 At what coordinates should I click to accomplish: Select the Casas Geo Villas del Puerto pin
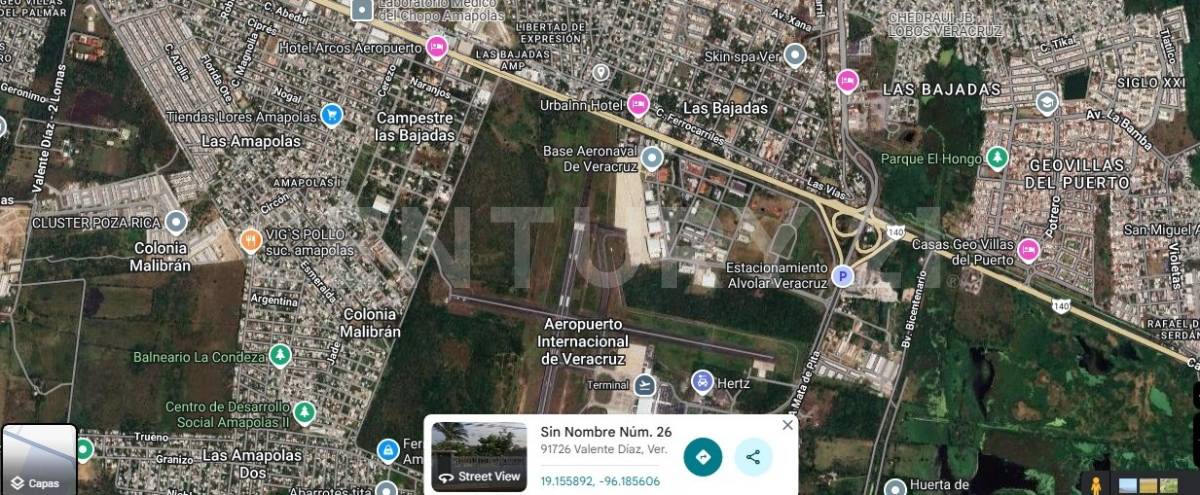click(x=1028, y=250)
